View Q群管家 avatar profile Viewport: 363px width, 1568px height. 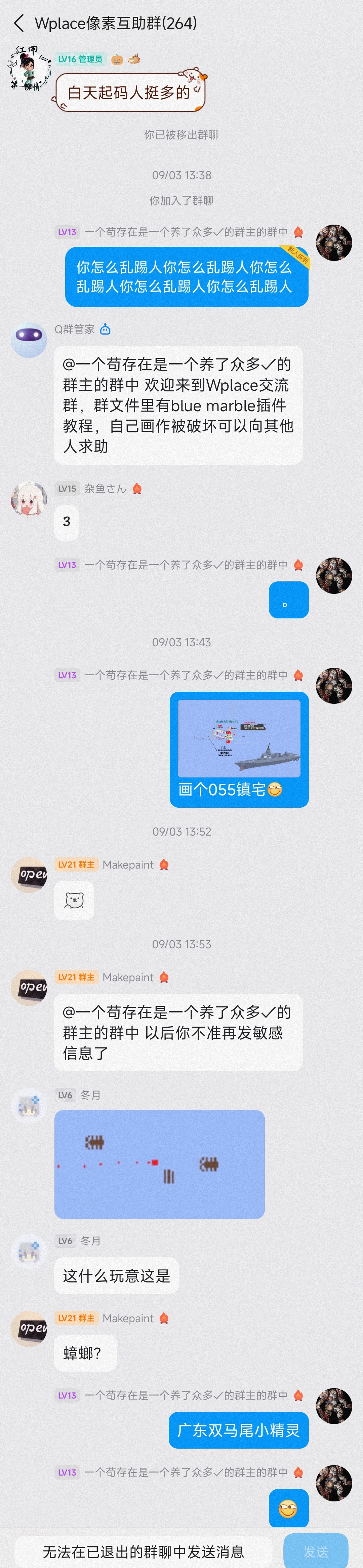[x=29, y=340]
